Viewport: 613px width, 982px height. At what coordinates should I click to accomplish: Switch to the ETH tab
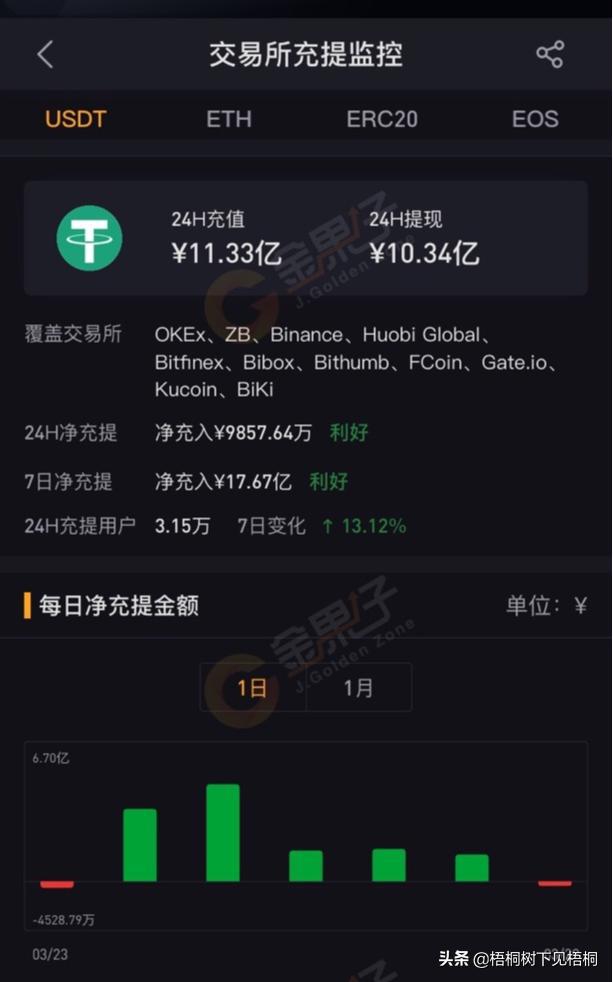pyautogui.click(x=227, y=119)
